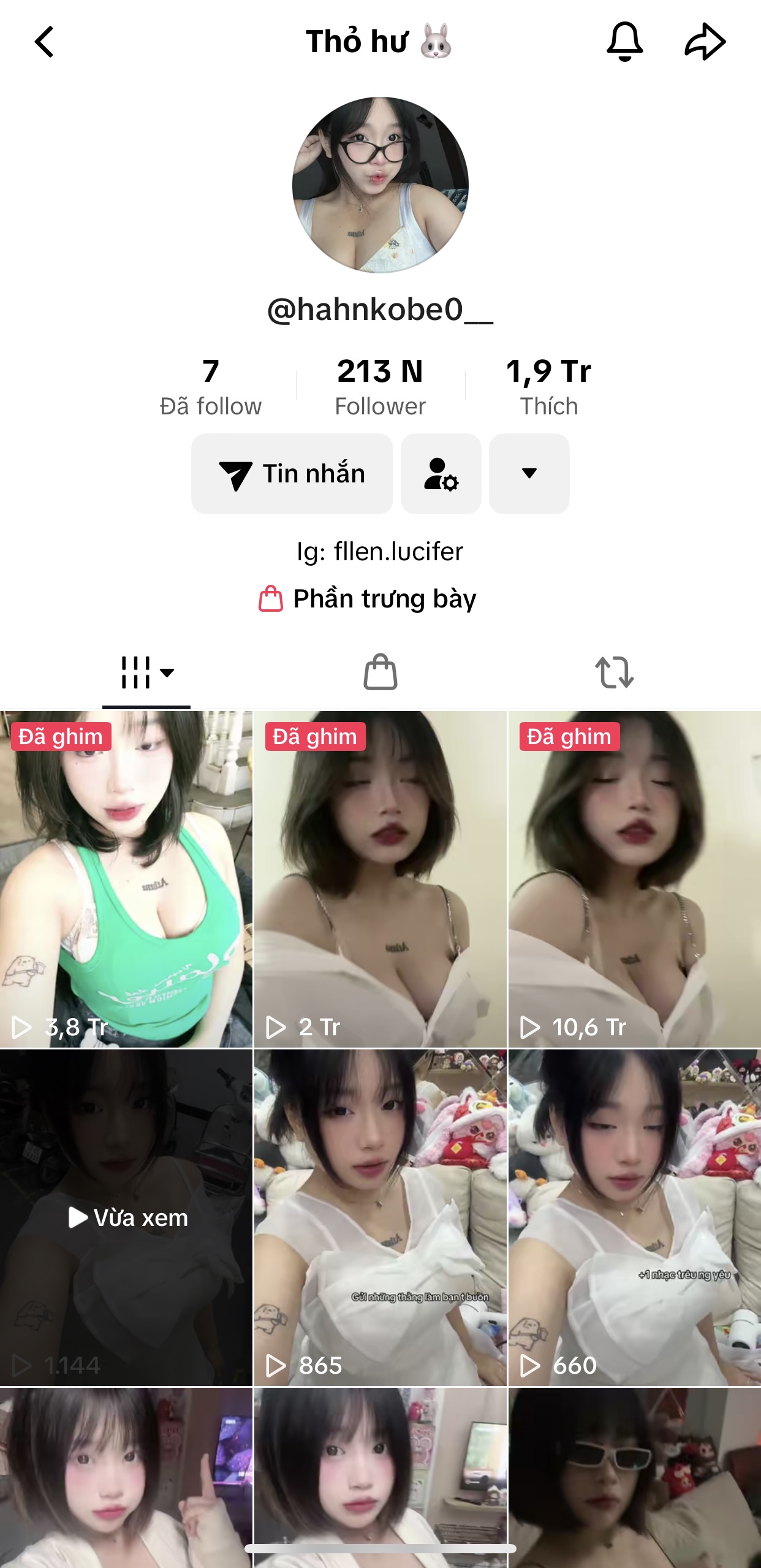Play the pinned video with 10,6 Tr views
The width and height of the screenshot is (761, 1568).
(635, 879)
